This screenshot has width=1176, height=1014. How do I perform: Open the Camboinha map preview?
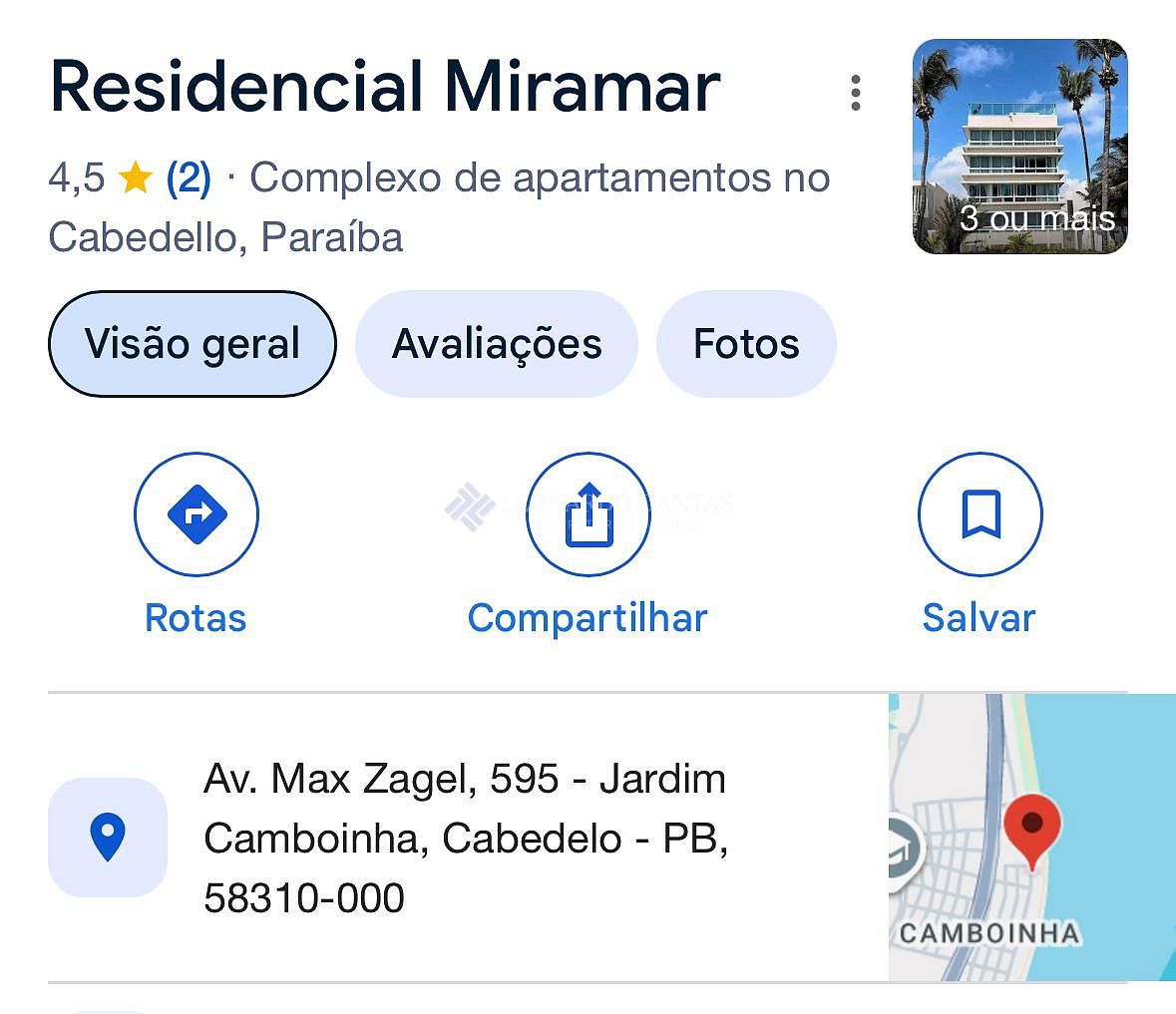(x=1031, y=838)
